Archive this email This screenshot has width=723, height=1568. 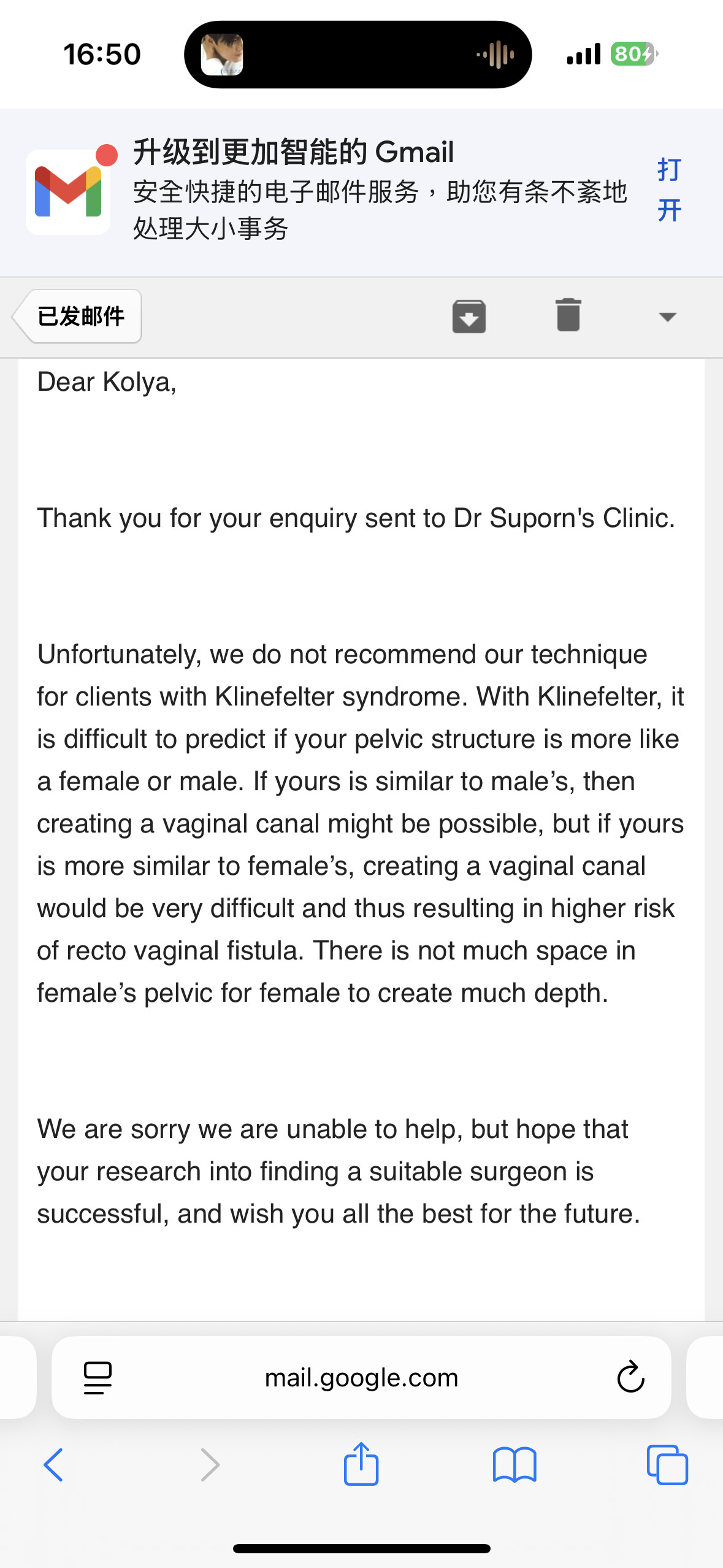point(469,317)
